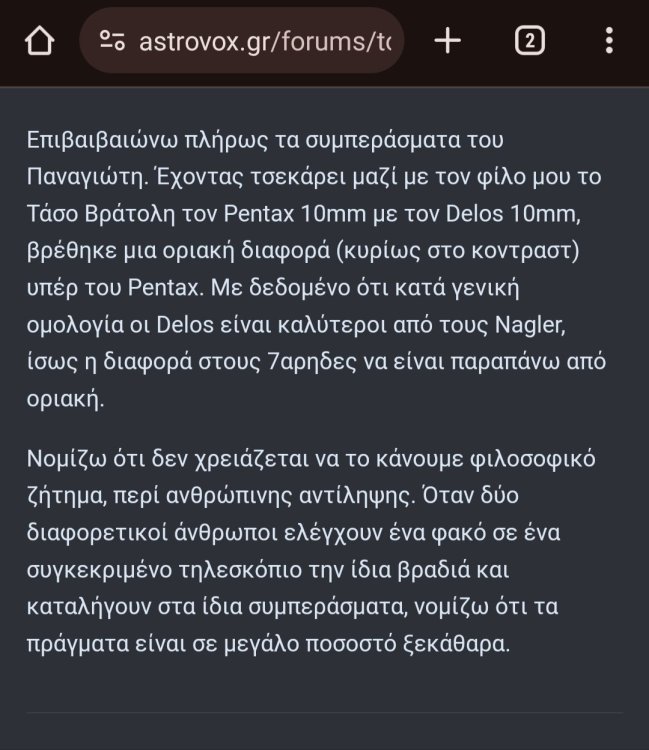The height and width of the screenshot is (750, 649).
Task: Open a new browser tab
Action: coord(447,40)
